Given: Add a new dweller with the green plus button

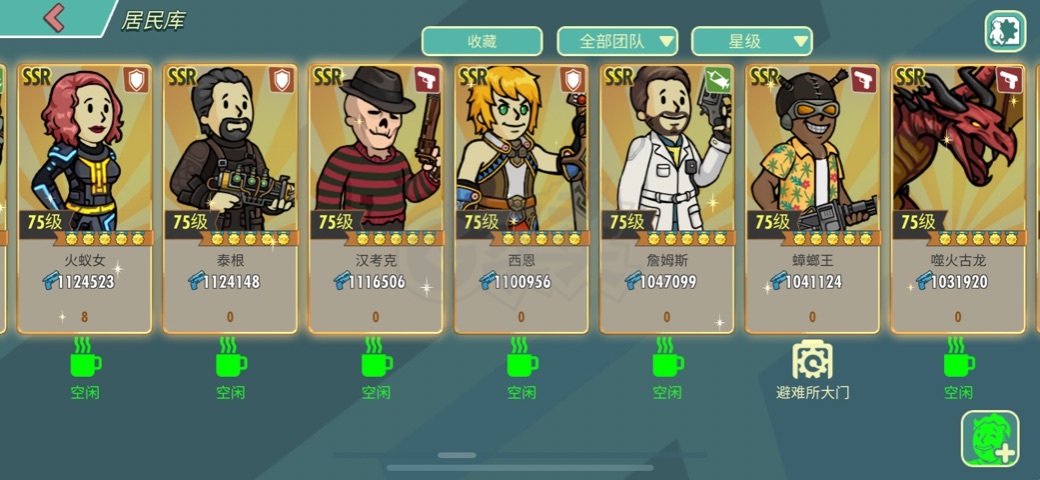Looking at the screenshot, I should (x=990, y=439).
